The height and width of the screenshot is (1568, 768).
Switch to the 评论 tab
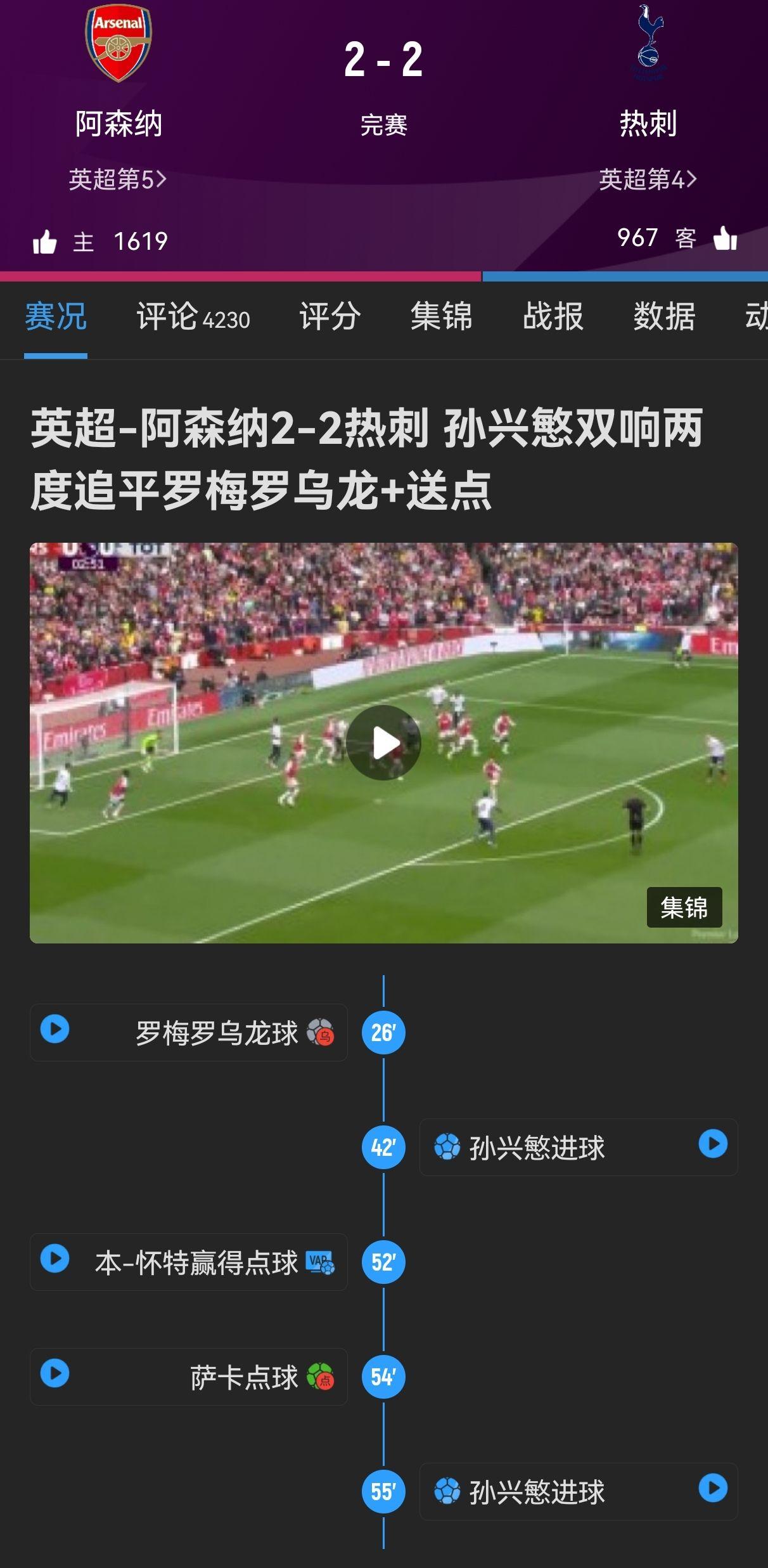coord(193,316)
